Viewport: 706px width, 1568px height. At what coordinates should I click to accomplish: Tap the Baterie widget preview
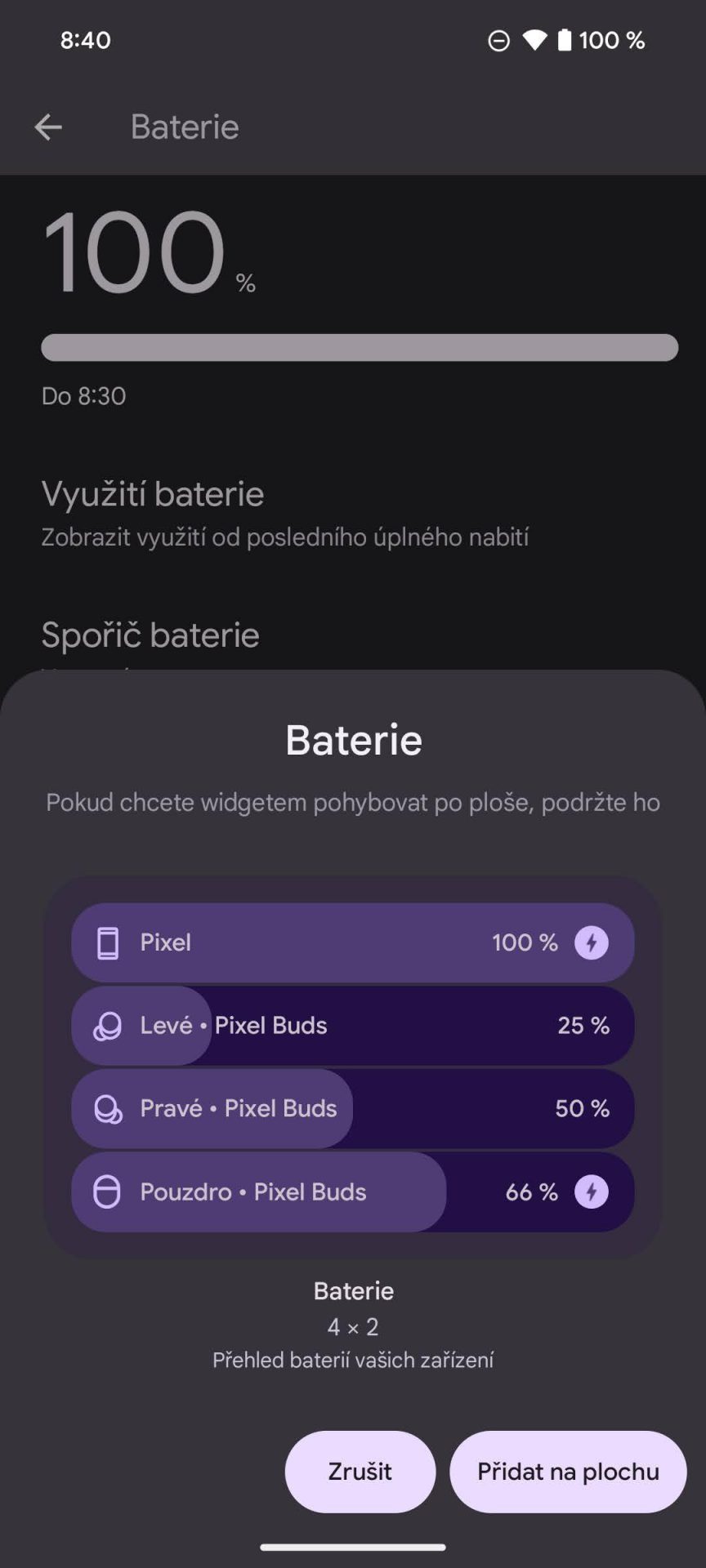click(x=353, y=1067)
